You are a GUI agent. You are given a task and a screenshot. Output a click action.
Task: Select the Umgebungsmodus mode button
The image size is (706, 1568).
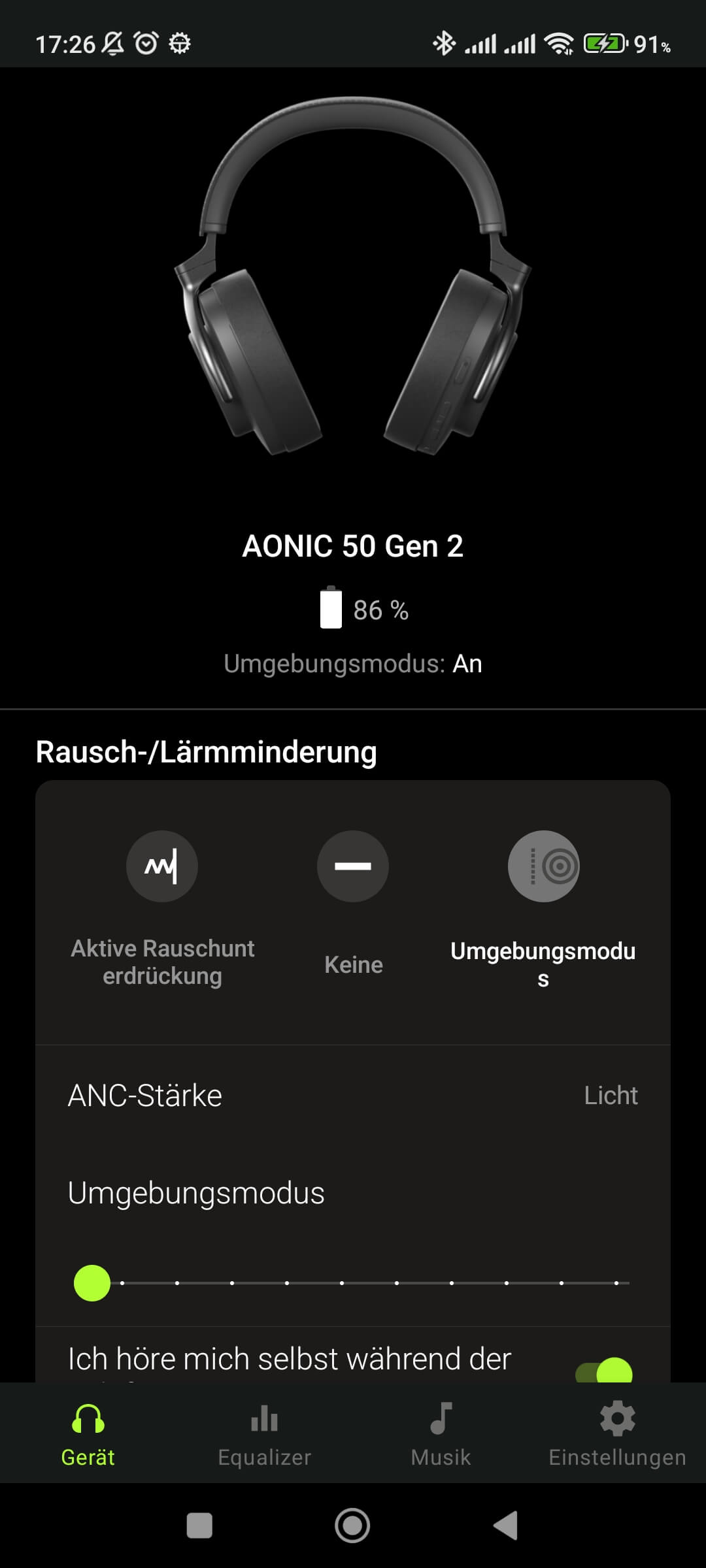(543, 866)
